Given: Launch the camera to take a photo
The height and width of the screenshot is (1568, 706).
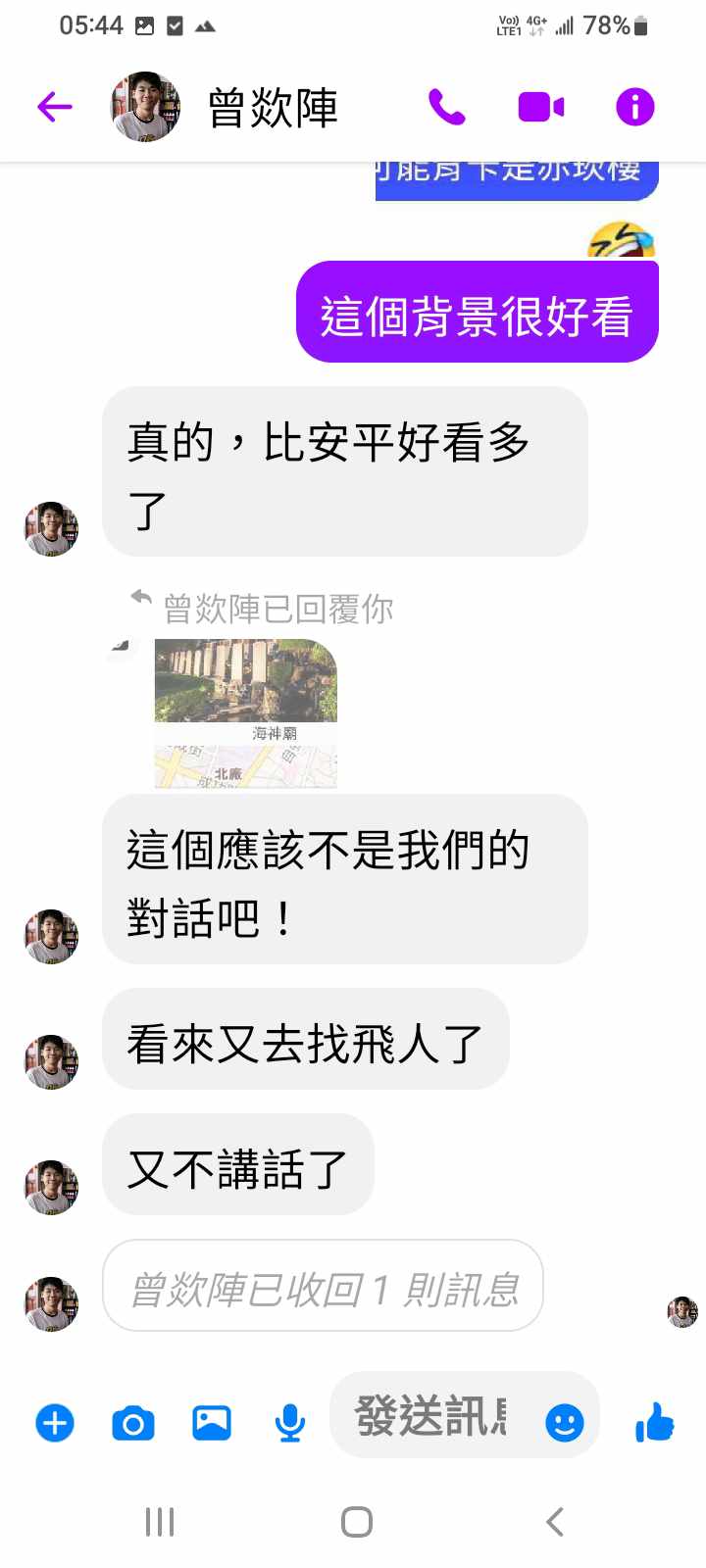Looking at the screenshot, I should click(x=133, y=1422).
